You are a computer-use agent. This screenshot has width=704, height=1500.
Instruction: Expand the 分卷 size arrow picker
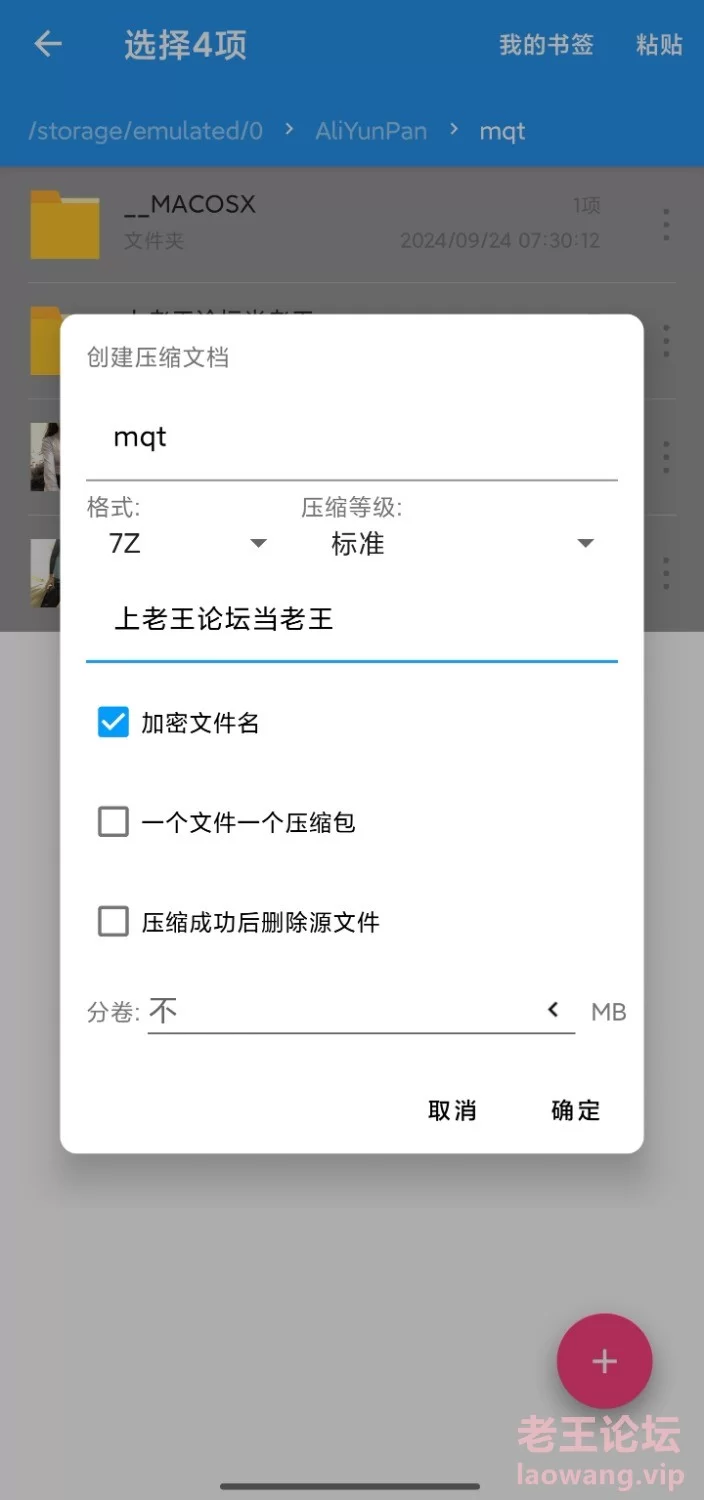pos(553,1010)
